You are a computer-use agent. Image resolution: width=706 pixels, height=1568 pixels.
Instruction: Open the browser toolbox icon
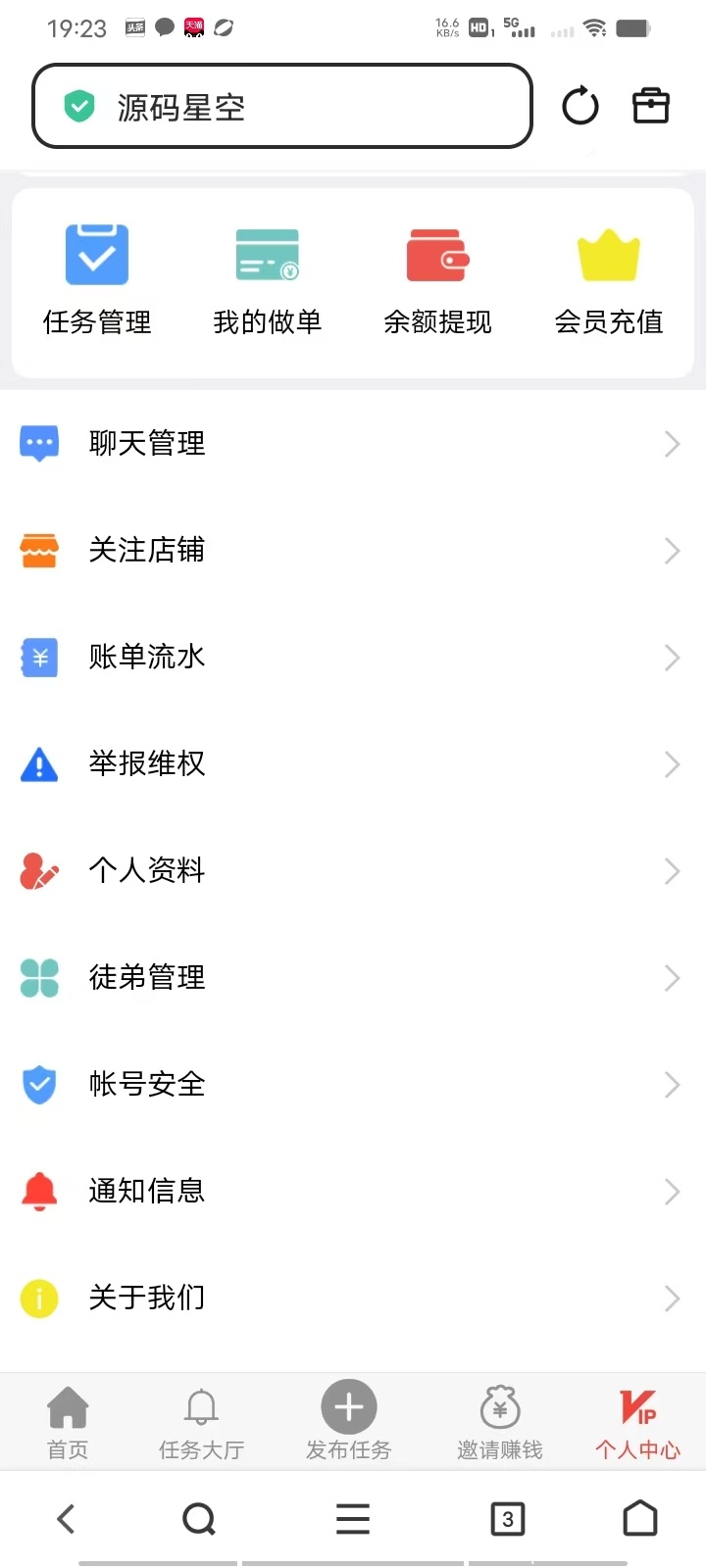650,106
